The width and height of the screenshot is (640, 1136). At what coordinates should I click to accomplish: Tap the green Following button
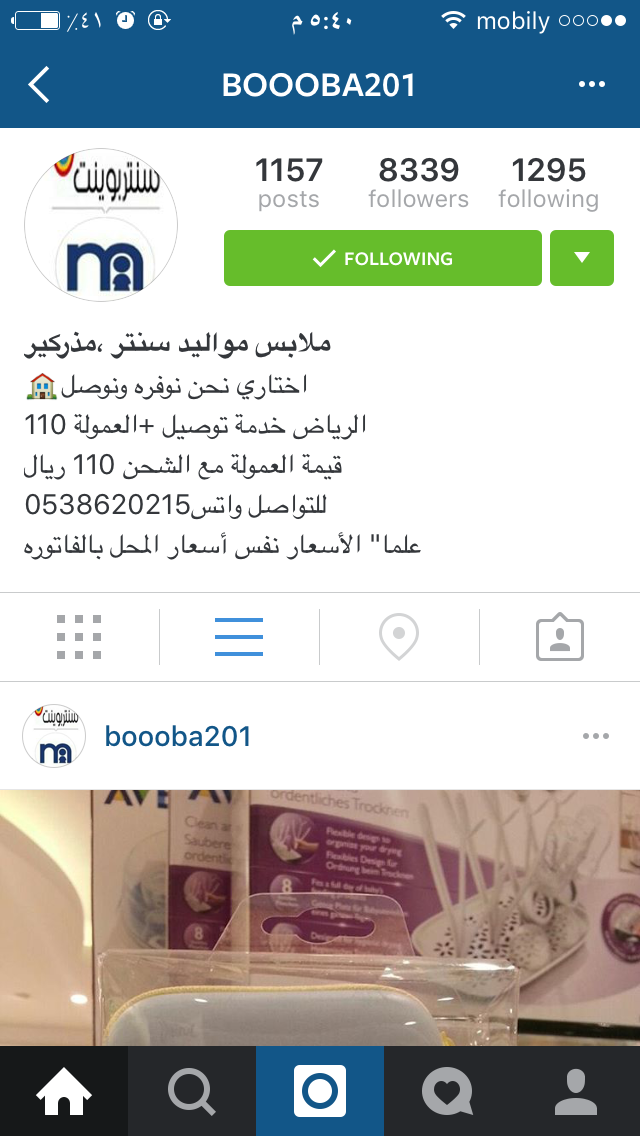[383, 258]
